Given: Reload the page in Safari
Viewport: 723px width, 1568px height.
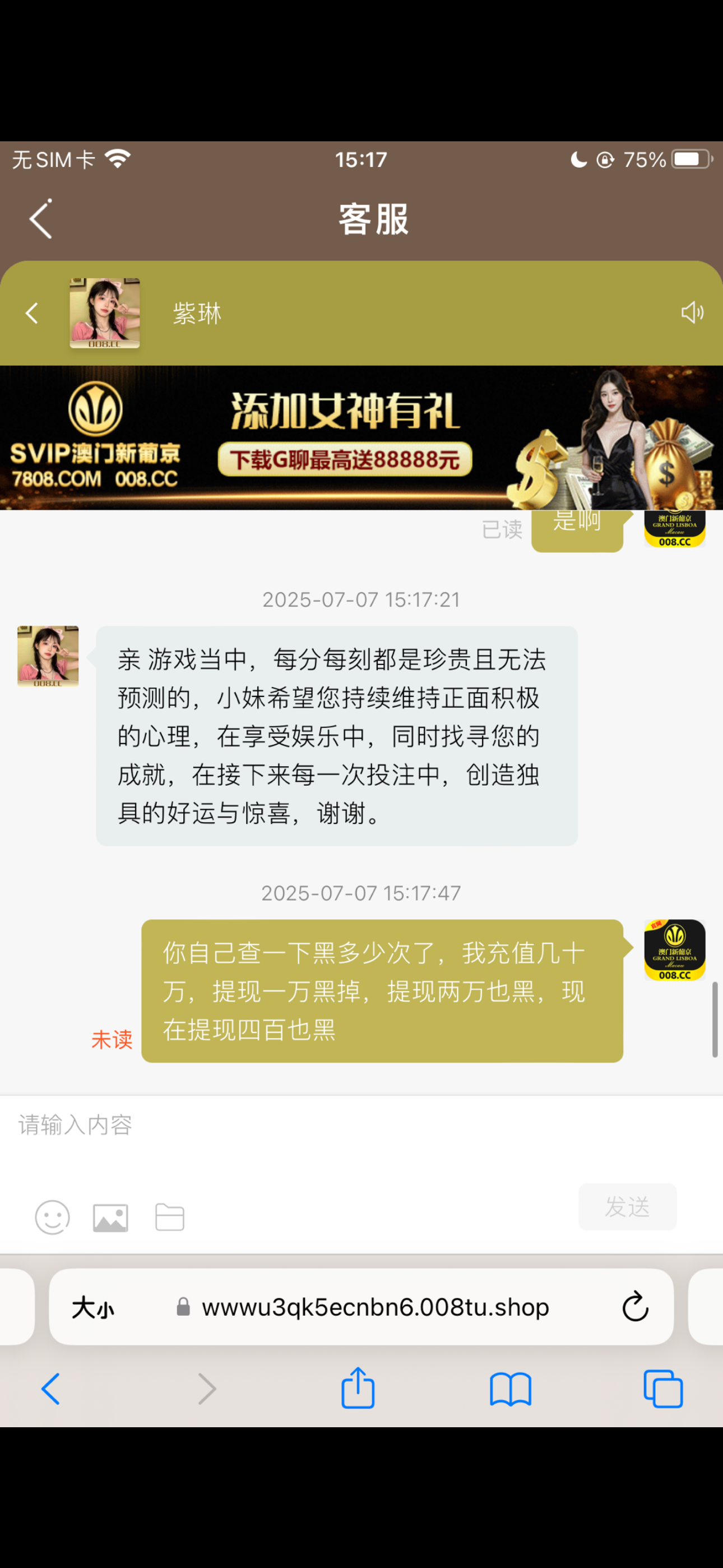Looking at the screenshot, I should 635,1306.
